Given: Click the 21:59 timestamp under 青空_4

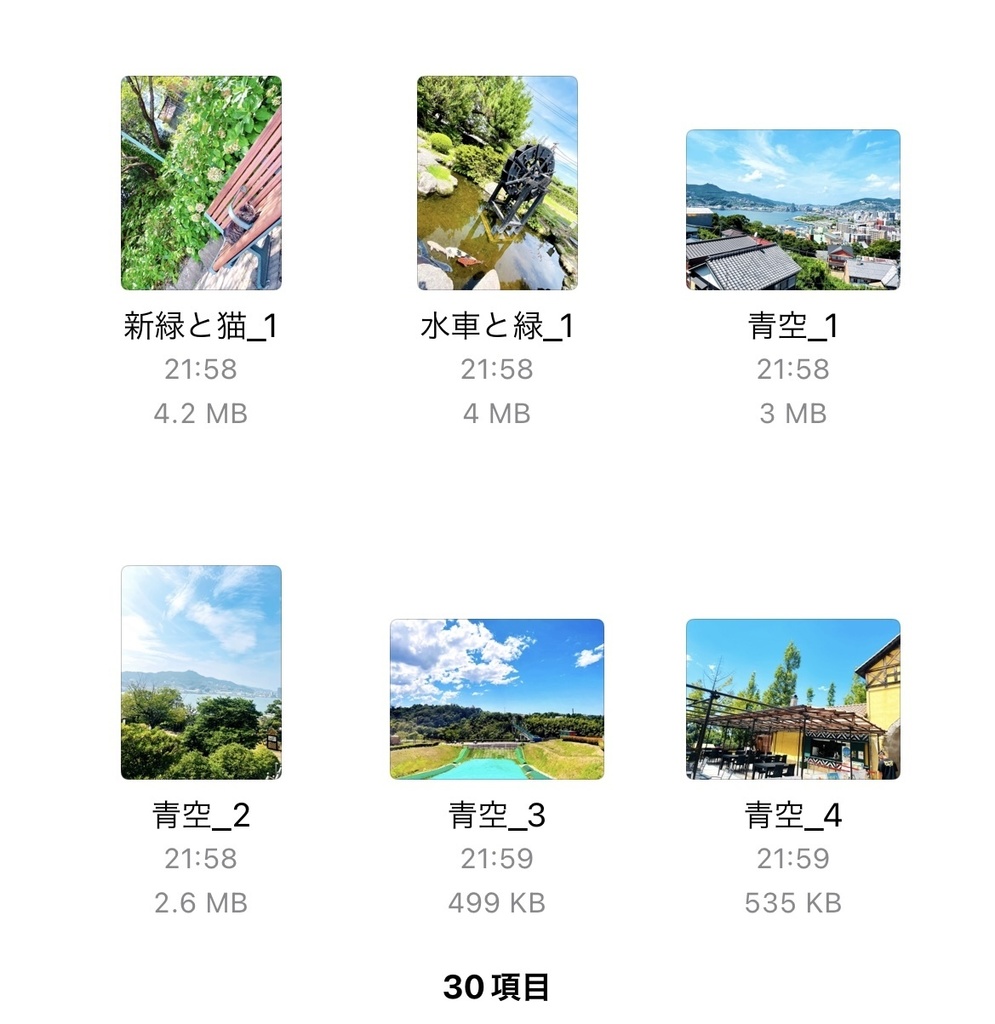Looking at the screenshot, I should pyautogui.click(x=793, y=858).
